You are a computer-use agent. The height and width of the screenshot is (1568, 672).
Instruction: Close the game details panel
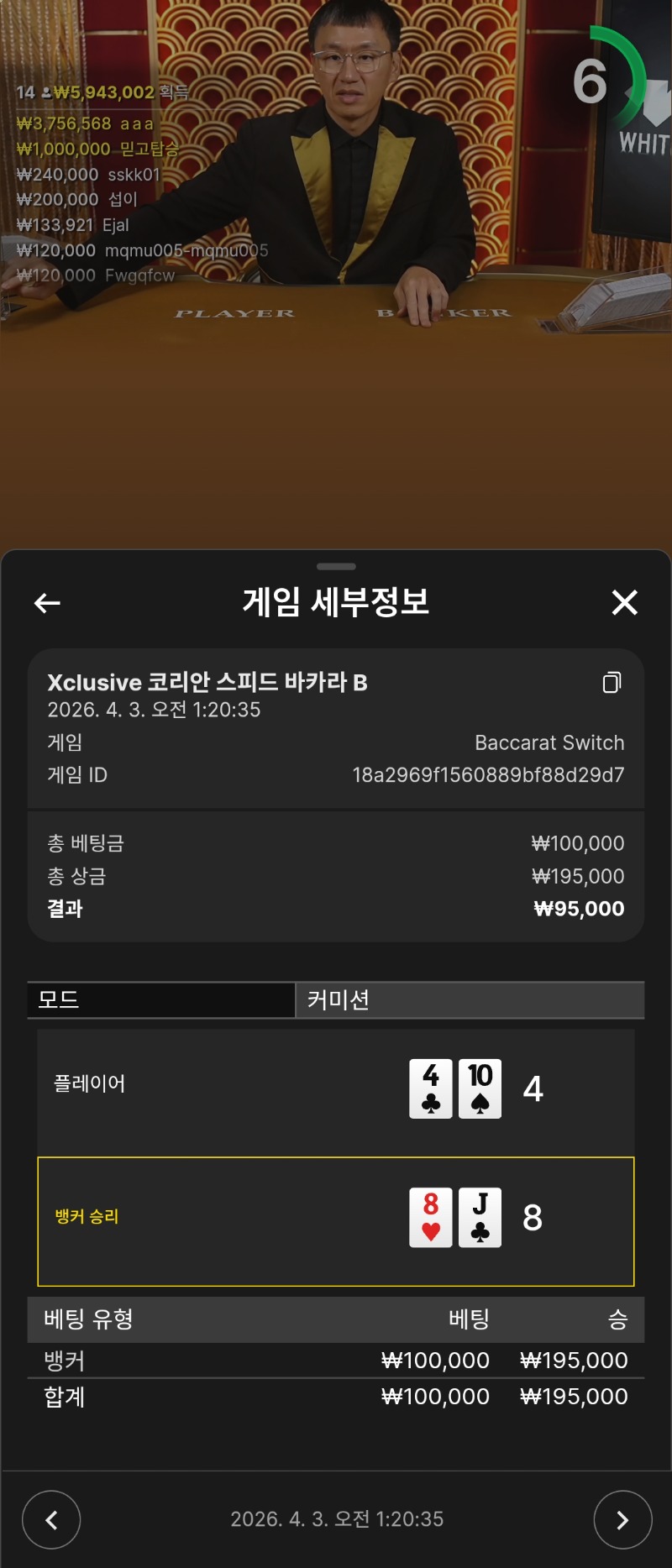[624, 602]
